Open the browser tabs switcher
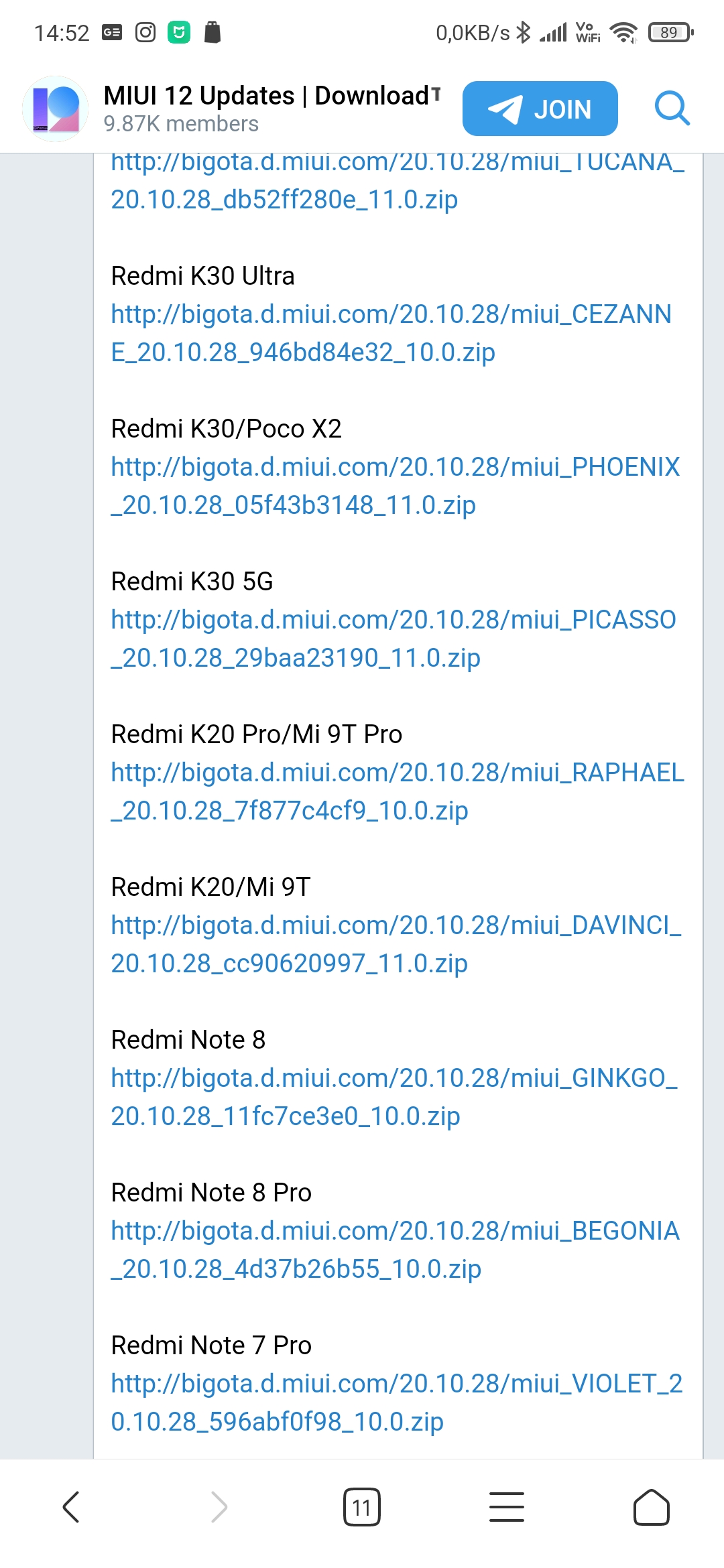The width and height of the screenshot is (724, 1568). (x=361, y=1507)
